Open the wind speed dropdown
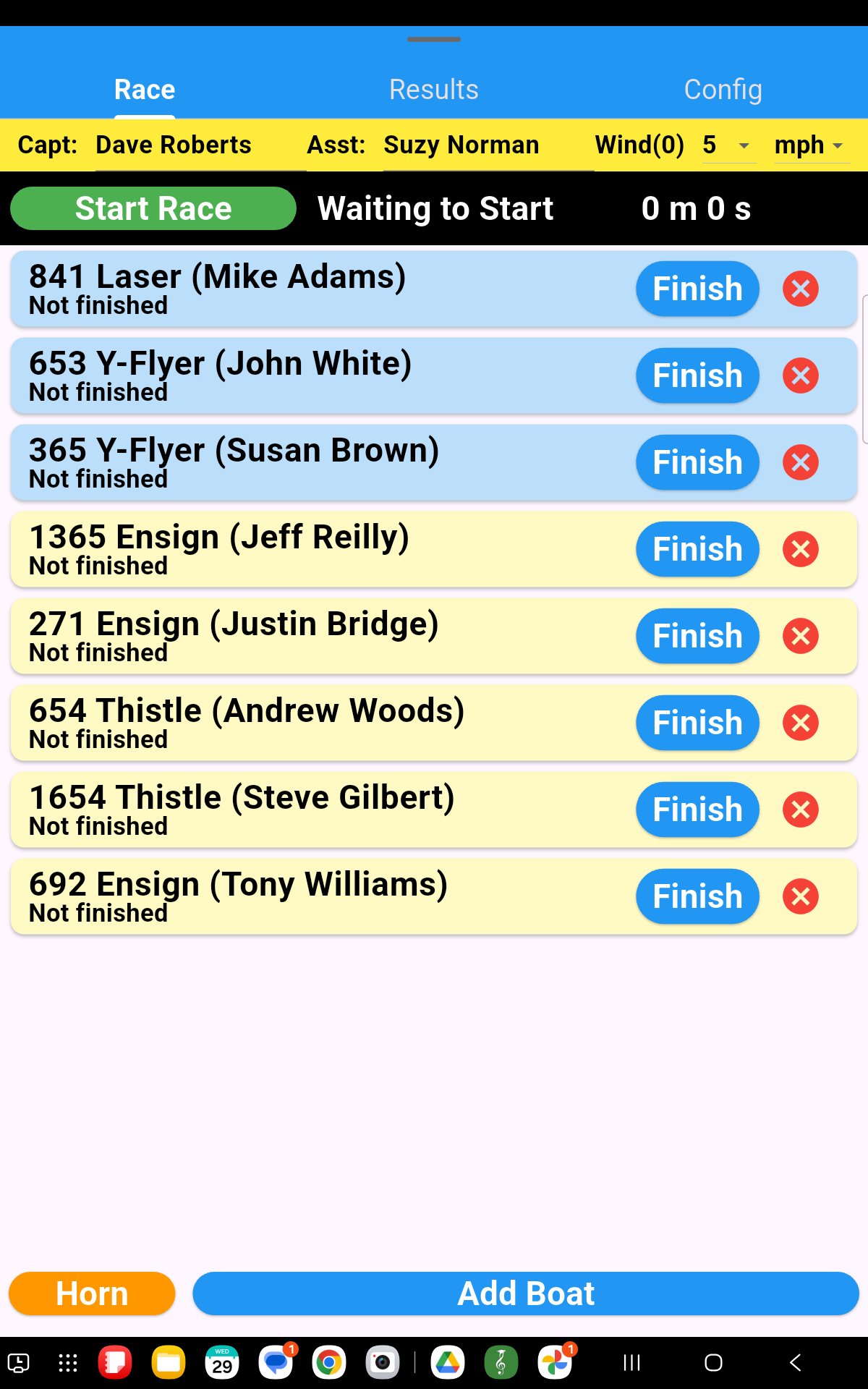 [x=728, y=145]
